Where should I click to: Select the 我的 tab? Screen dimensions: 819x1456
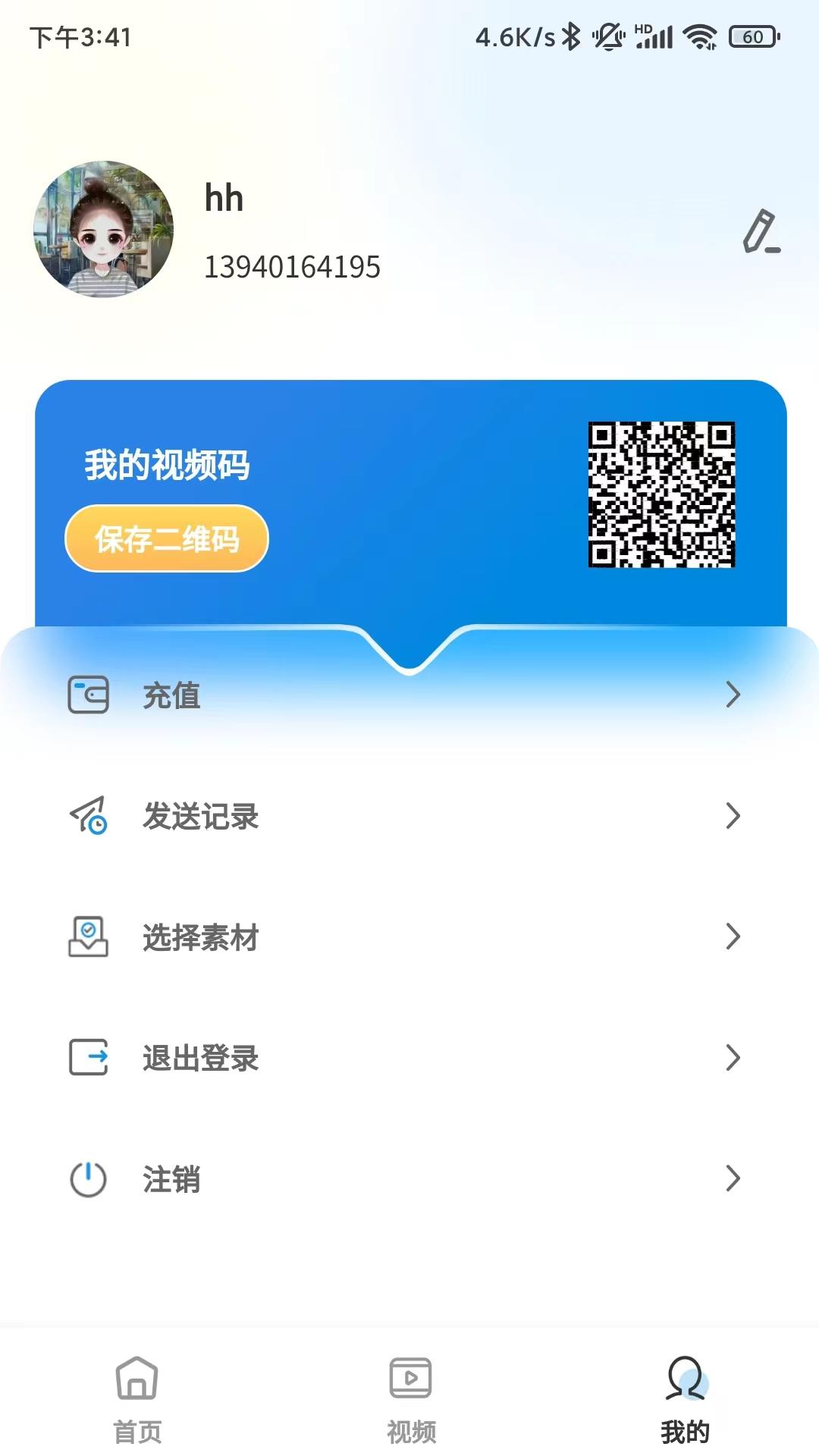(686, 1399)
